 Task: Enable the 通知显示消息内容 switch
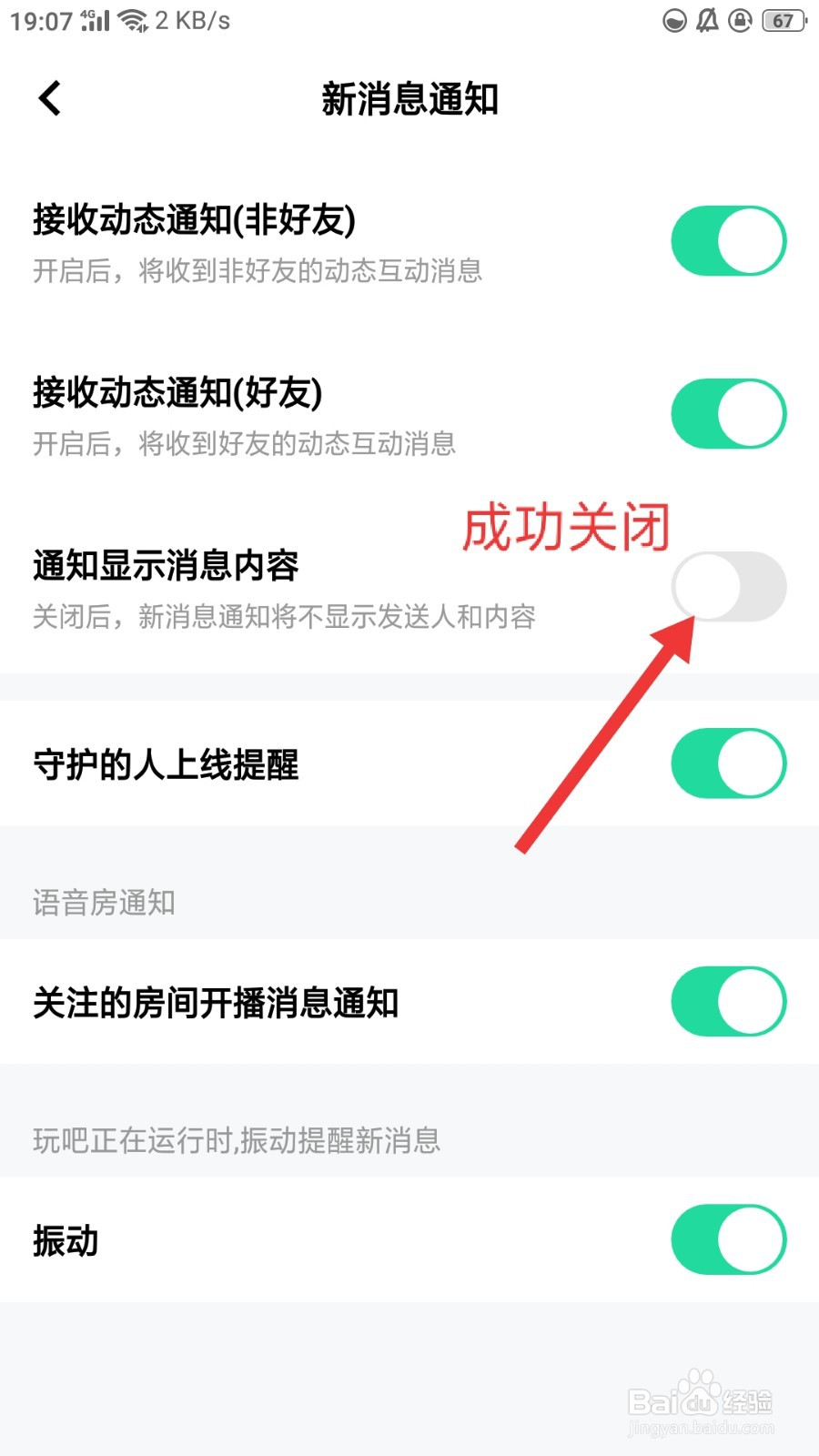tap(729, 587)
